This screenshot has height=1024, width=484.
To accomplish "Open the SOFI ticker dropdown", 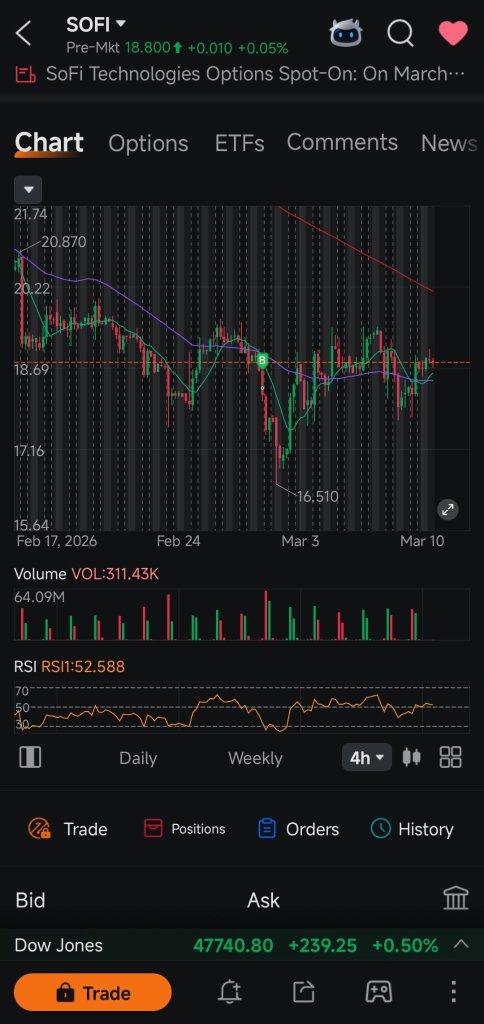I will pyautogui.click(x=96, y=25).
